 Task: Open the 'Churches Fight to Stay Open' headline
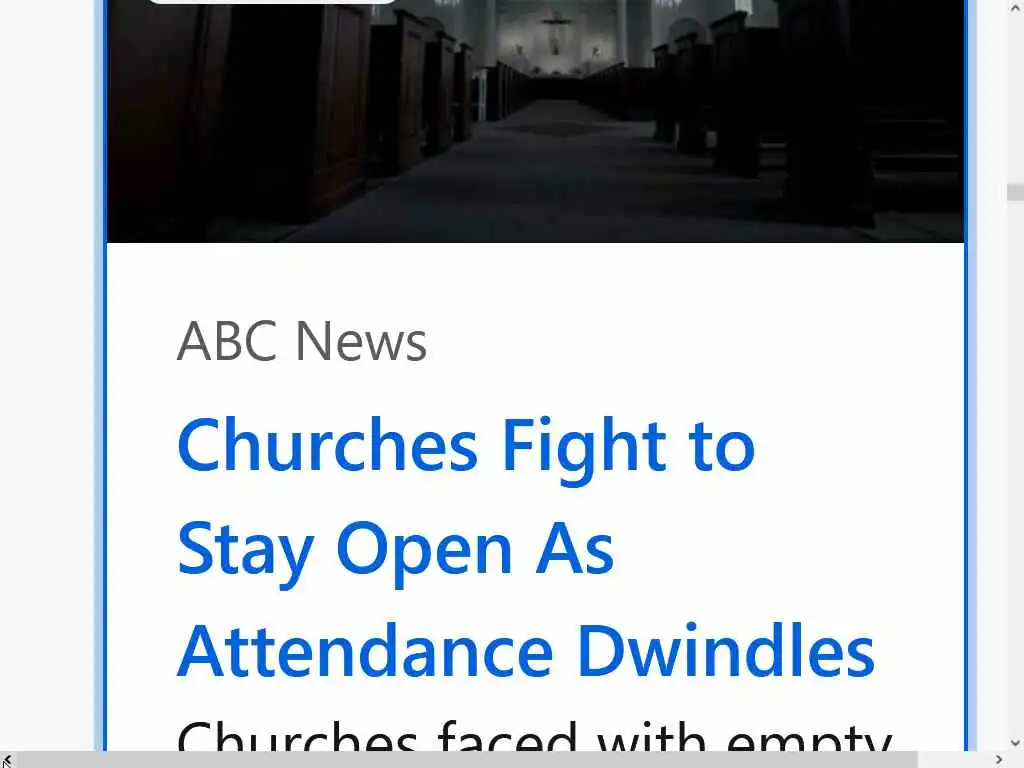coord(525,547)
